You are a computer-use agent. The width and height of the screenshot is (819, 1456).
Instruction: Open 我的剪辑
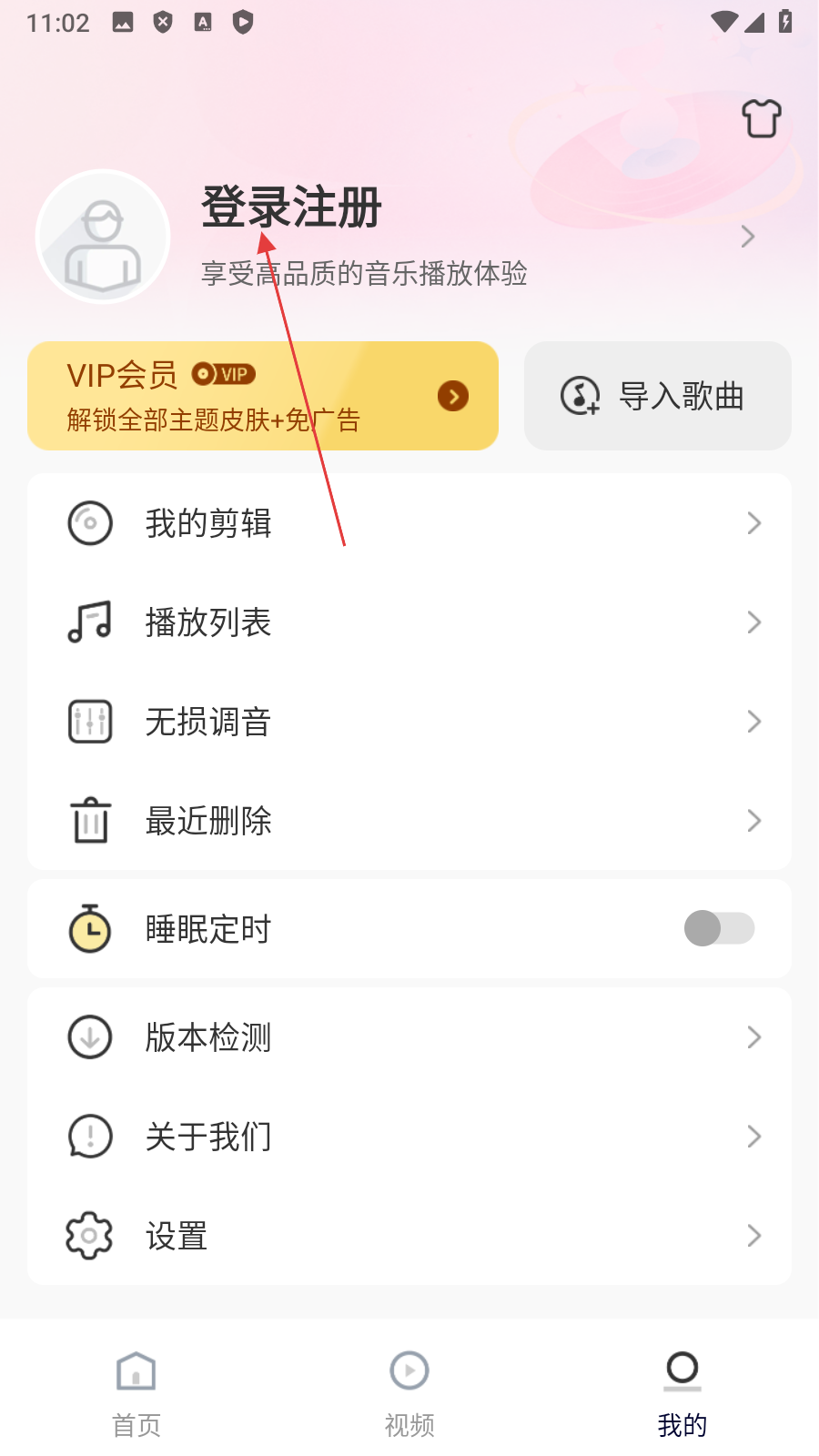click(x=409, y=523)
